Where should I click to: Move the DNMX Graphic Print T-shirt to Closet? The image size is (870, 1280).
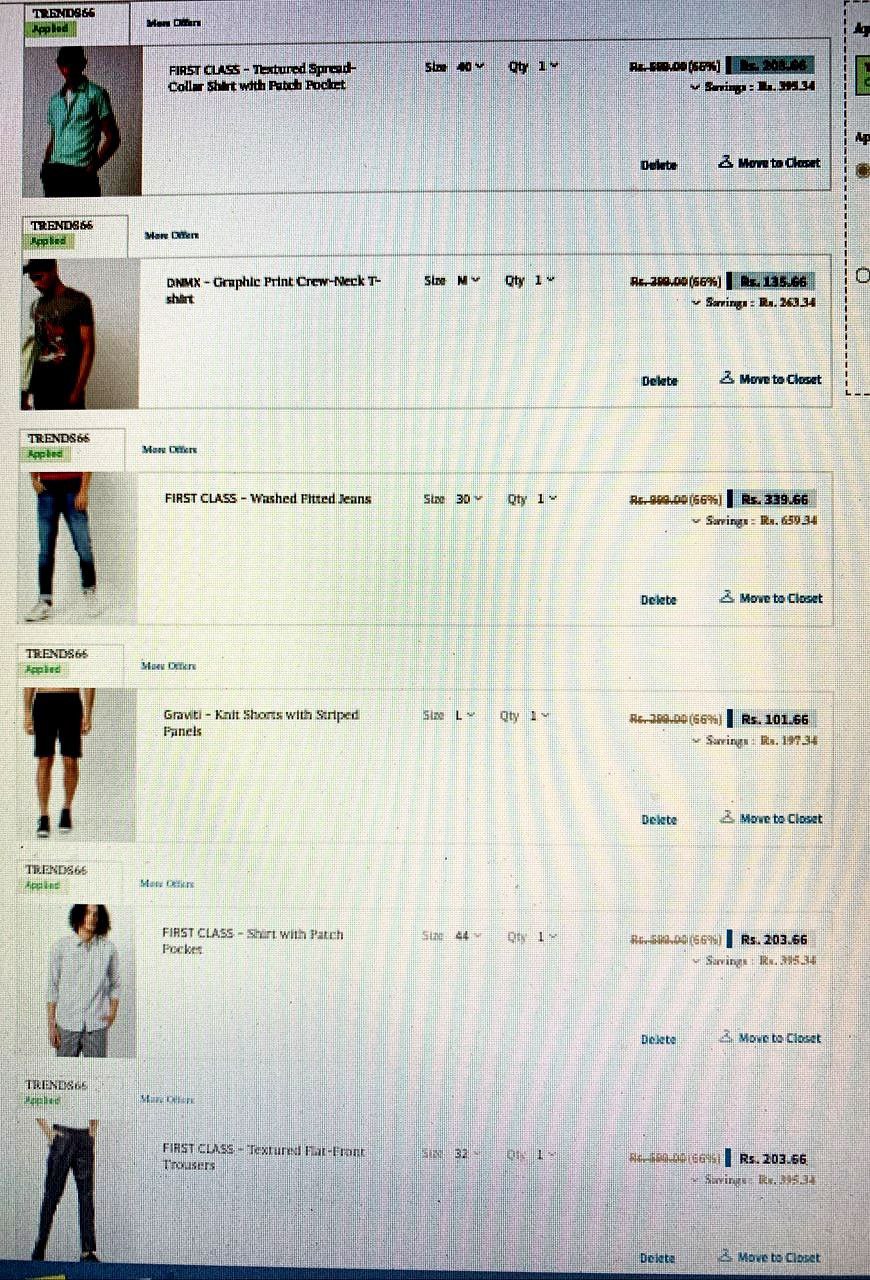point(770,379)
